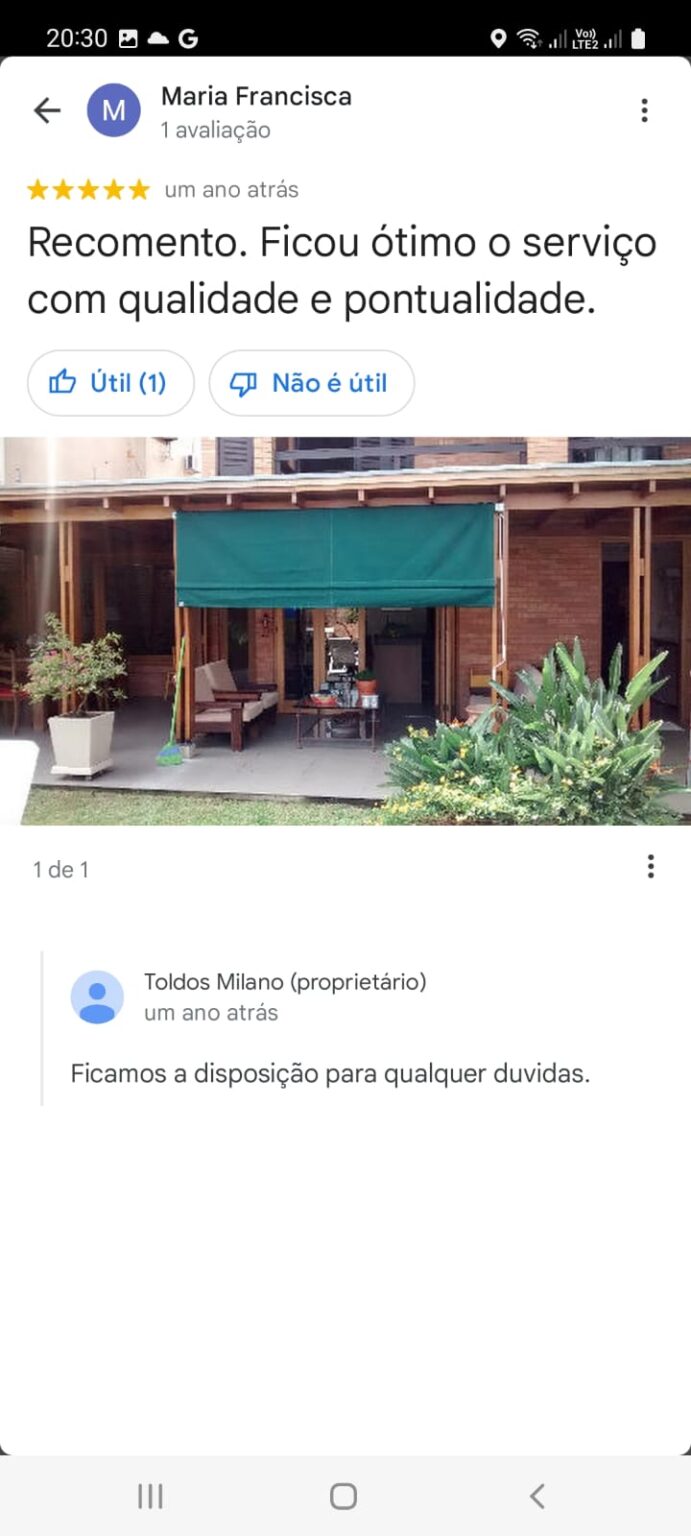The width and height of the screenshot is (691, 1536).
Task: Open the green awning patio photo
Action: point(345,630)
